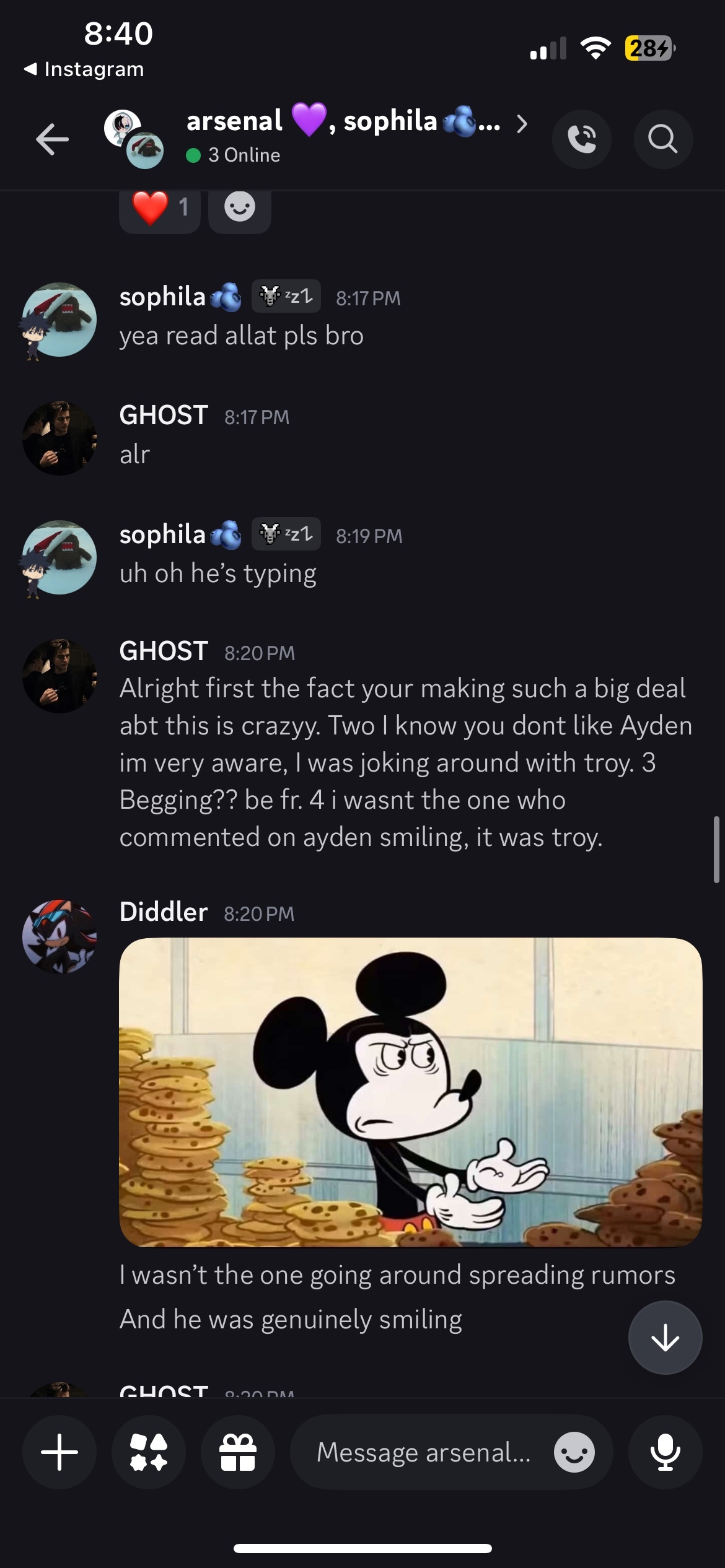
Task: Open the plus attachment menu
Action: (59, 1452)
